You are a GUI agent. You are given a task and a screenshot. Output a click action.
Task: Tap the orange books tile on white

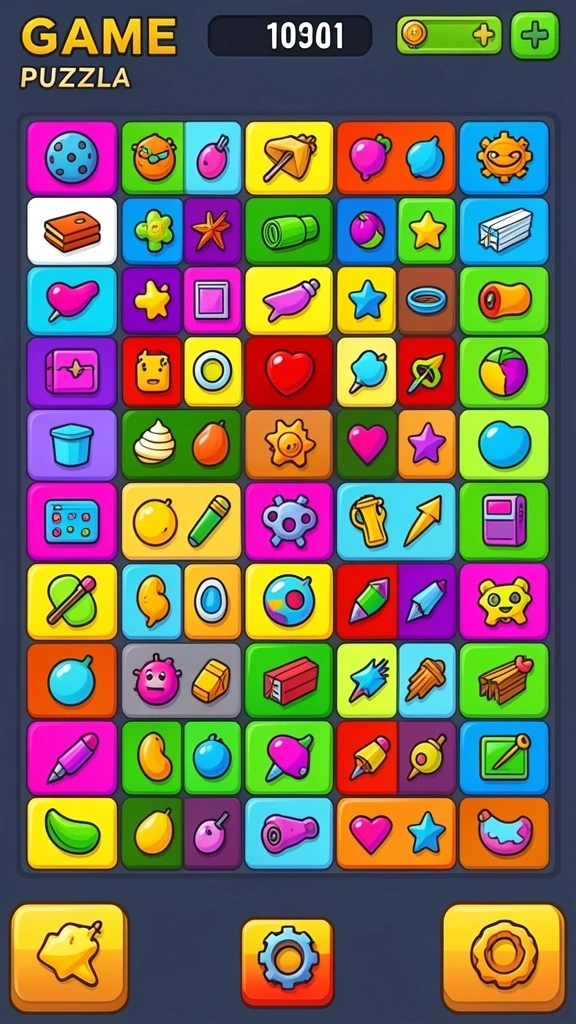coord(72,231)
